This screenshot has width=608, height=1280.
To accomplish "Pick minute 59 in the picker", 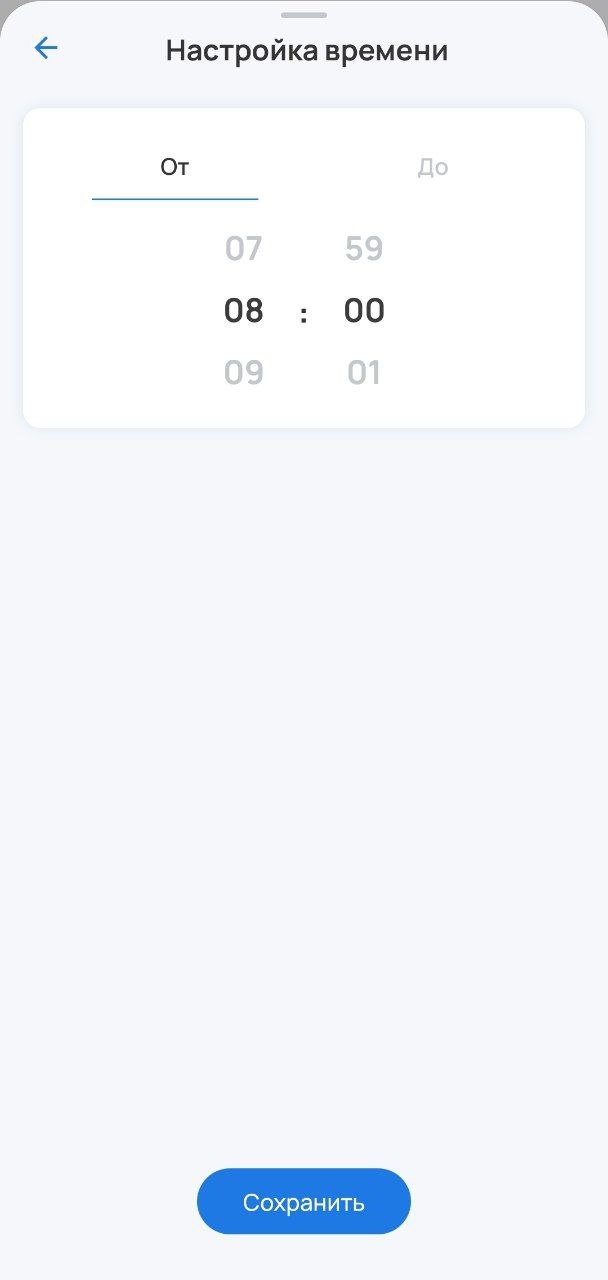I will pos(364,248).
